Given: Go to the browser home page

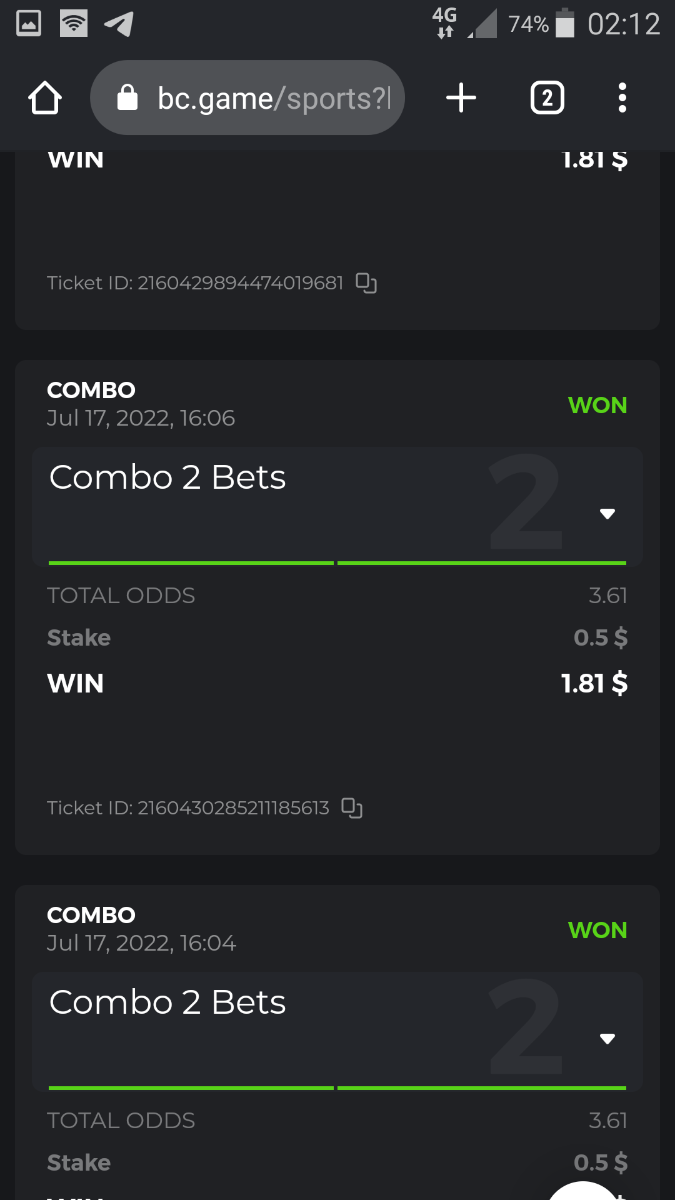Looking at the screenshot, I should 45,98.
